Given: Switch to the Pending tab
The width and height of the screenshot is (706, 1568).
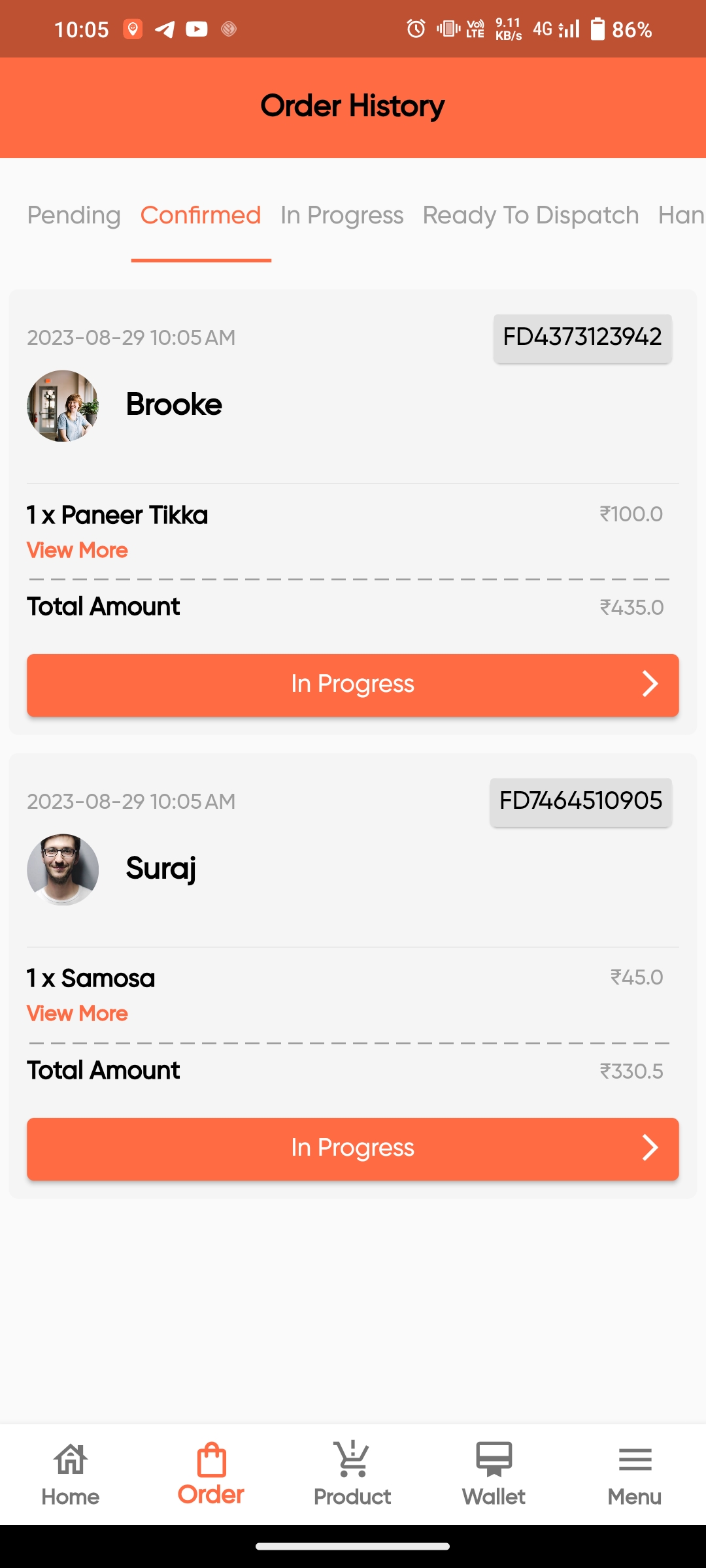Looking at the screenshot, I should coord(74,216).
